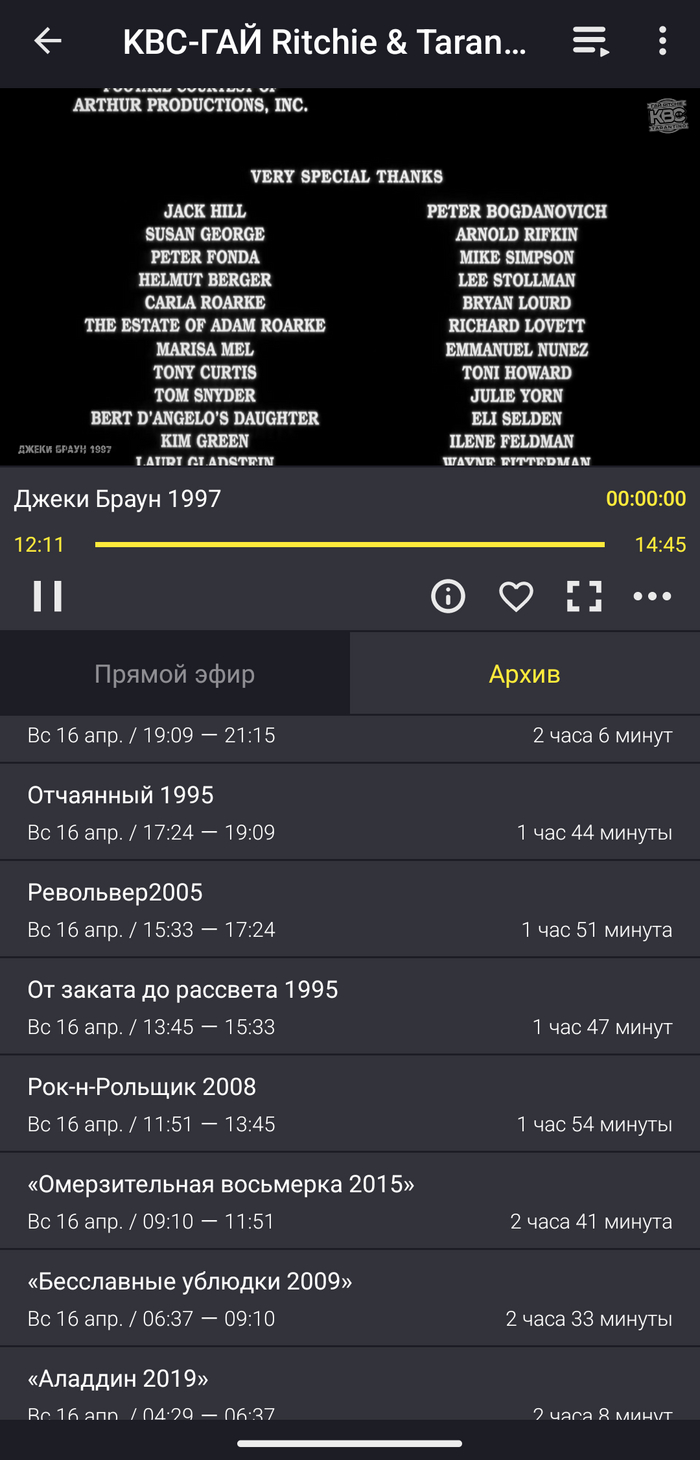Open the playlist queue icon
This screenshot has width=700, height=1460.
point(590,41)
